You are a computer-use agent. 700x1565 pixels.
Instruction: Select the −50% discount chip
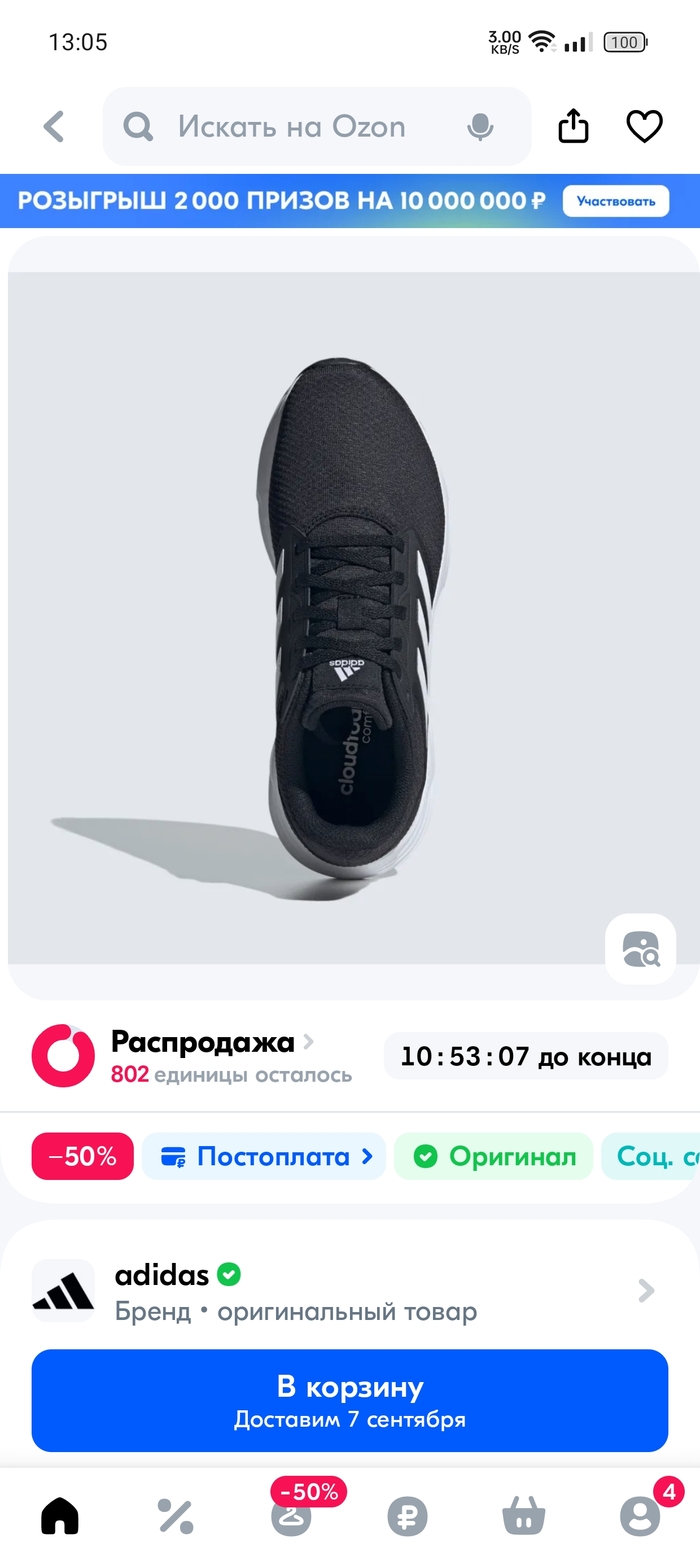[x=83, y=1156]
